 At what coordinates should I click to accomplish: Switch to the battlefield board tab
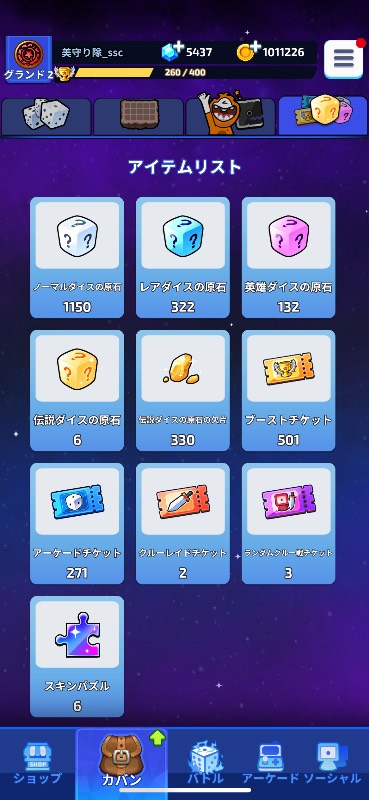[138, 116]
